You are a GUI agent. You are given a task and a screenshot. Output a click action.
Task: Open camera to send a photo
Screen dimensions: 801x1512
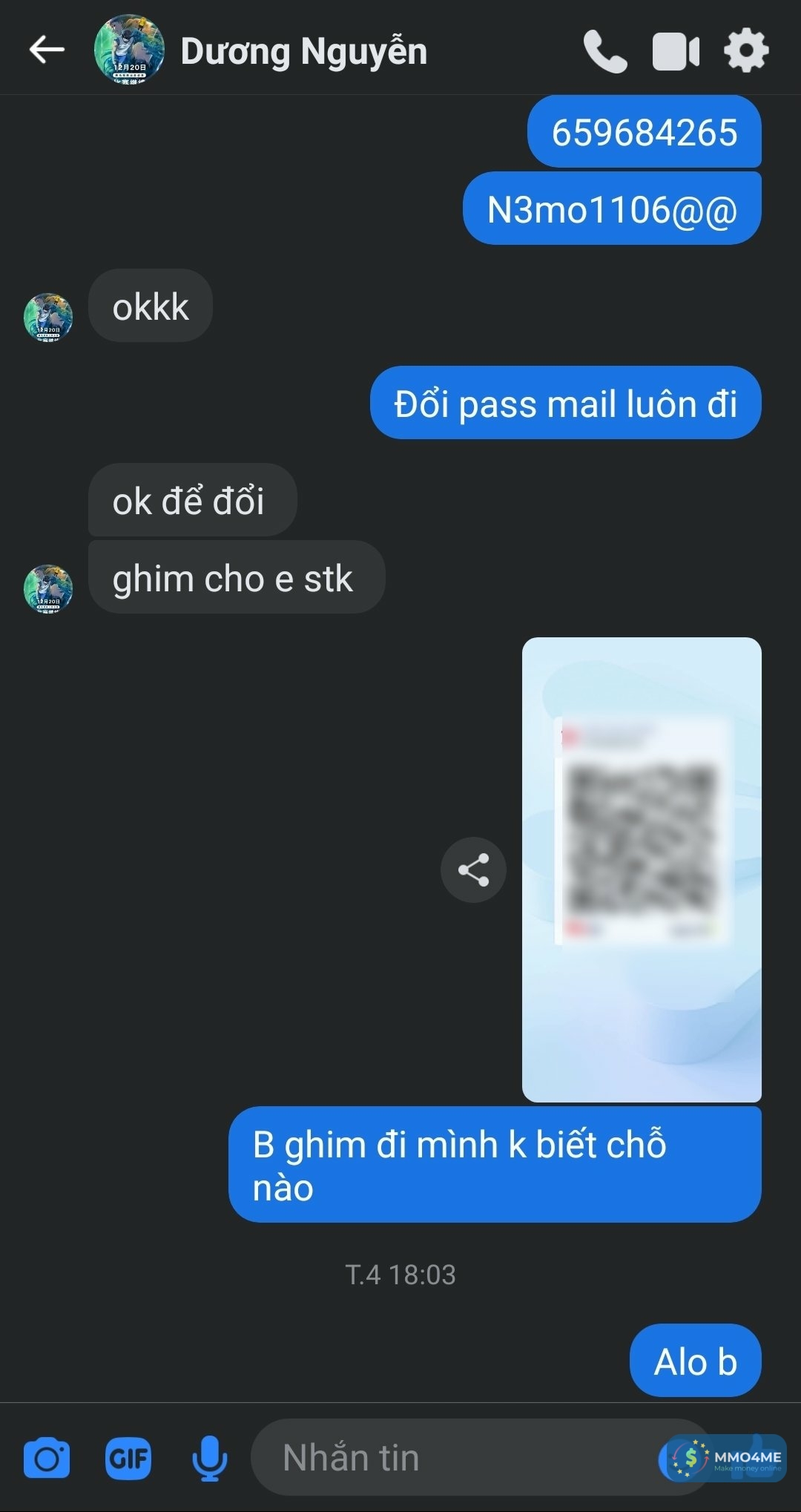click(x=47, y=1458)
